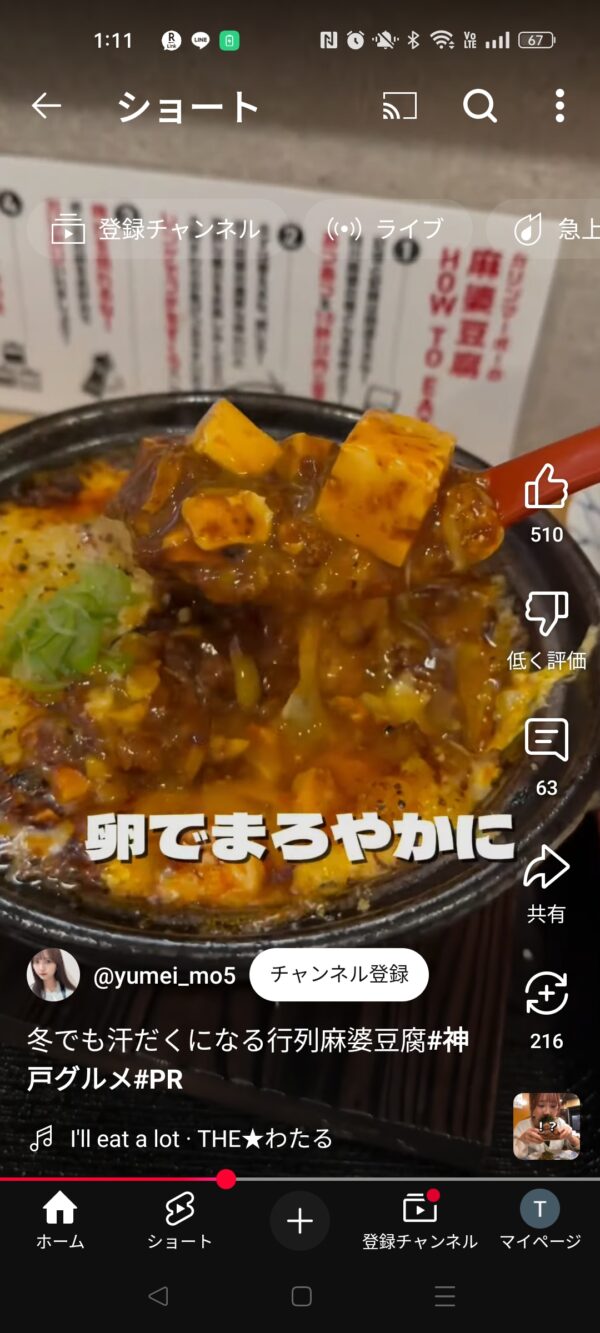
Task: Select the ライブ chip
Action: click(385, 230)
